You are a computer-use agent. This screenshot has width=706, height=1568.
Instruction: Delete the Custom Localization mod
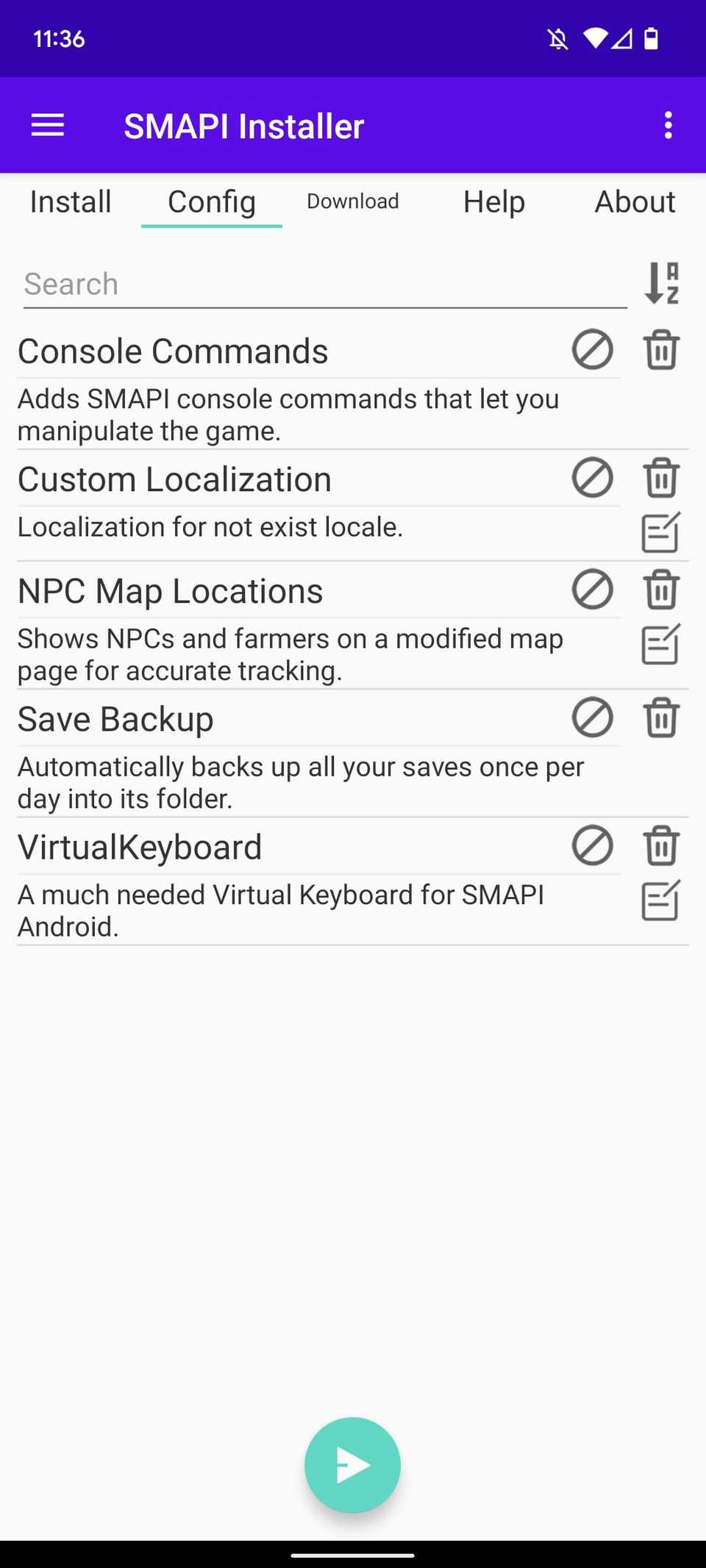click(660, 478)
